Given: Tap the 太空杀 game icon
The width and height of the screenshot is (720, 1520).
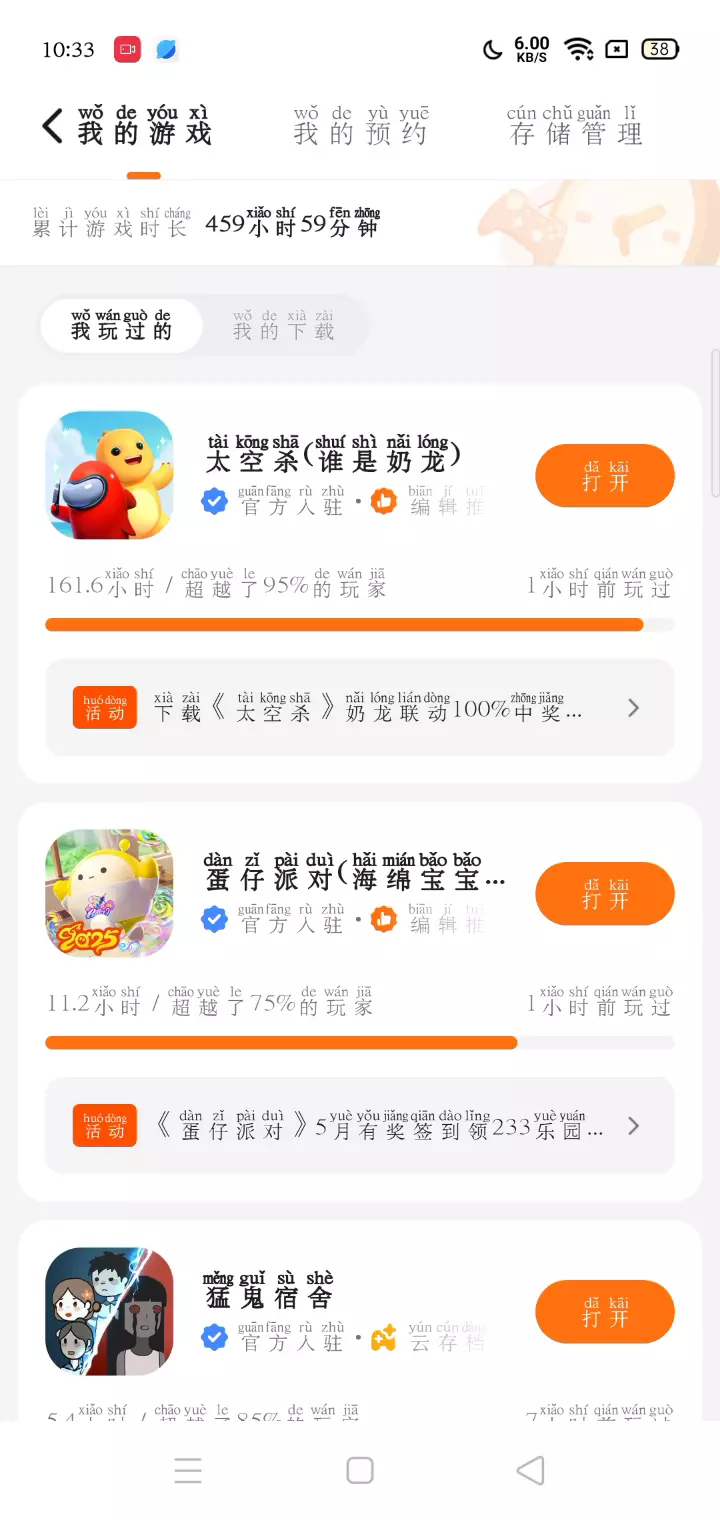Looking at the screenshot, I should click(110, 475).
